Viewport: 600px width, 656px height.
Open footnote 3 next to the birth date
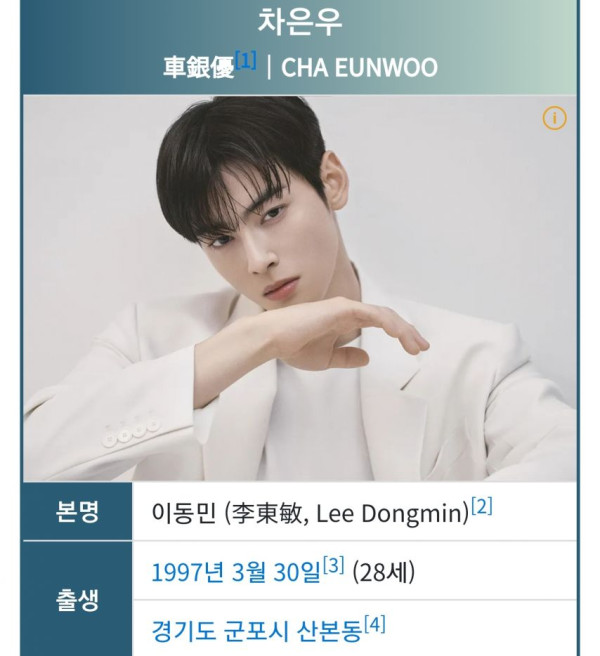(x=333, y=567)
